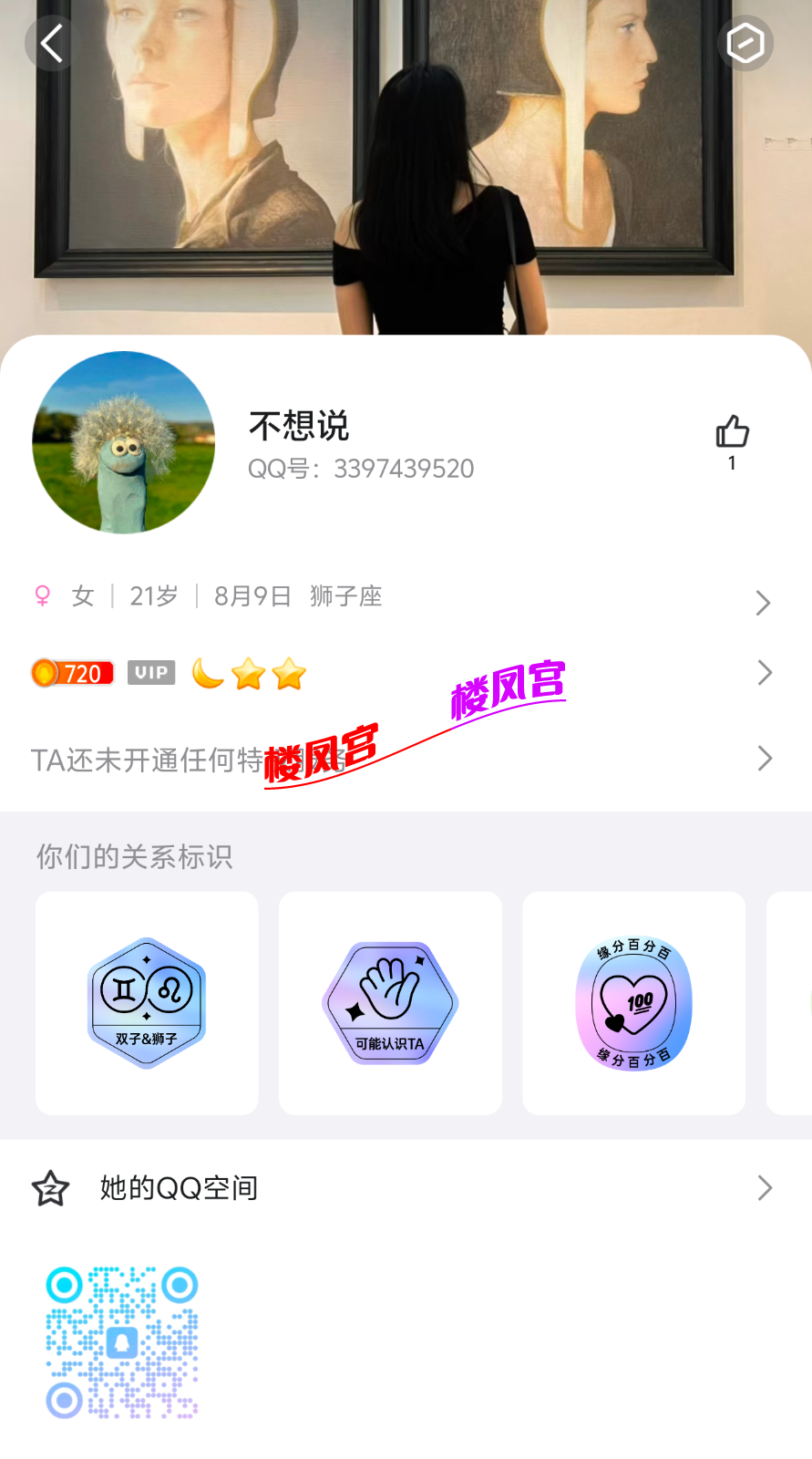This screenshot has height=1459, width=812.
Task: Give 不想说 a thumbs-up like
Action: pos(732,432)
